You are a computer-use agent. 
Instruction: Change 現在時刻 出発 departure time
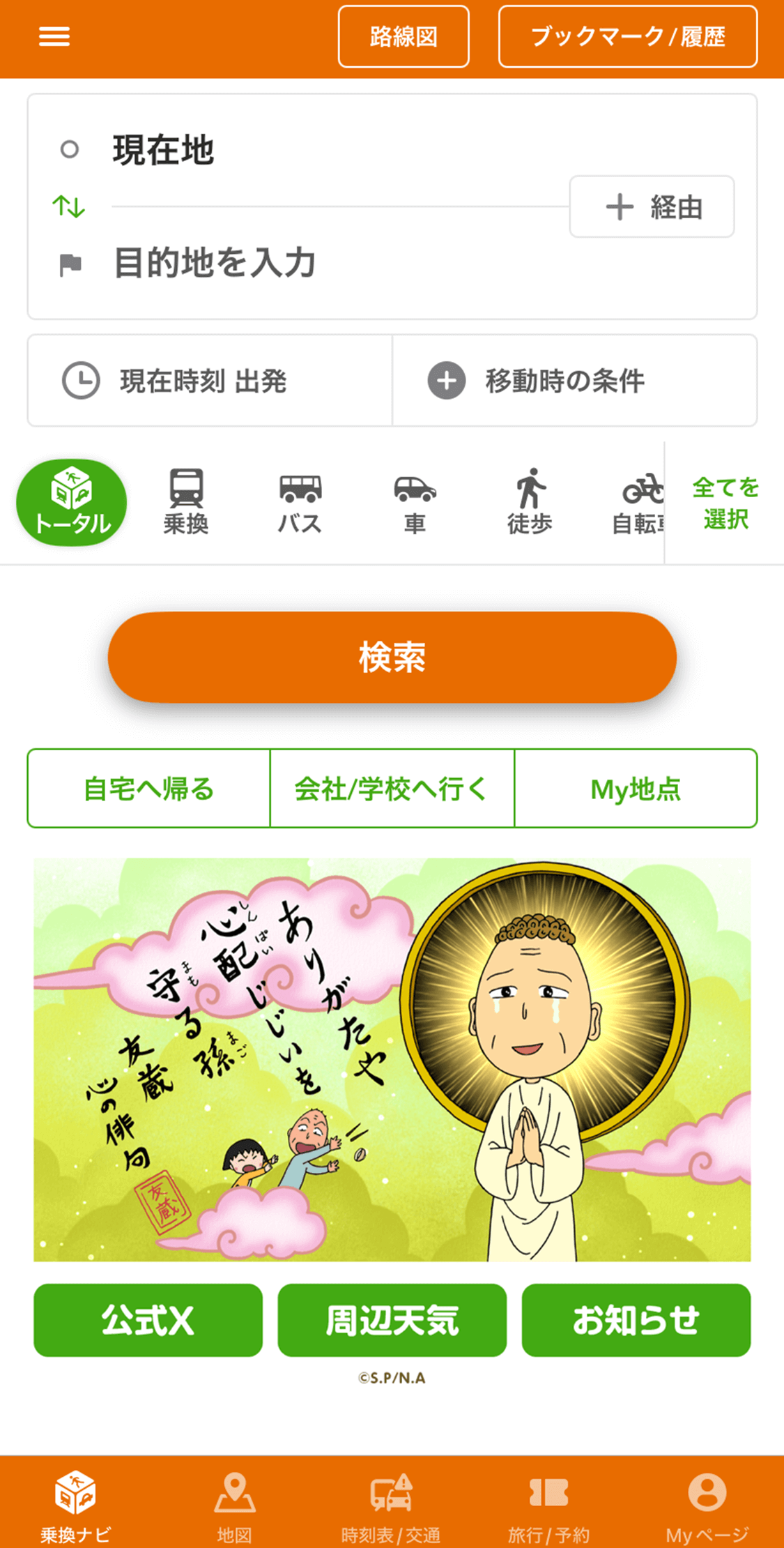[209, 381]
